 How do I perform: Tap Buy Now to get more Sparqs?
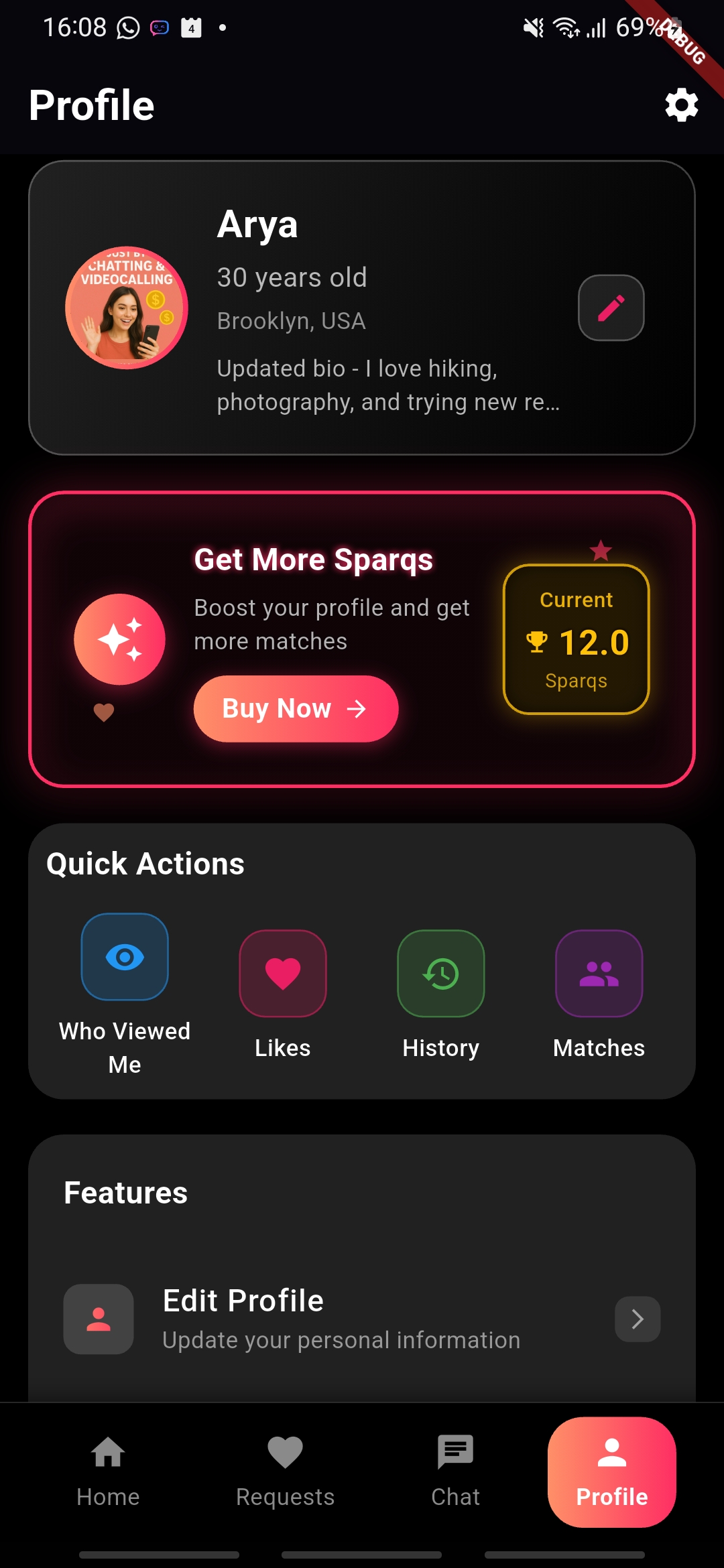[x=296, y=709]
